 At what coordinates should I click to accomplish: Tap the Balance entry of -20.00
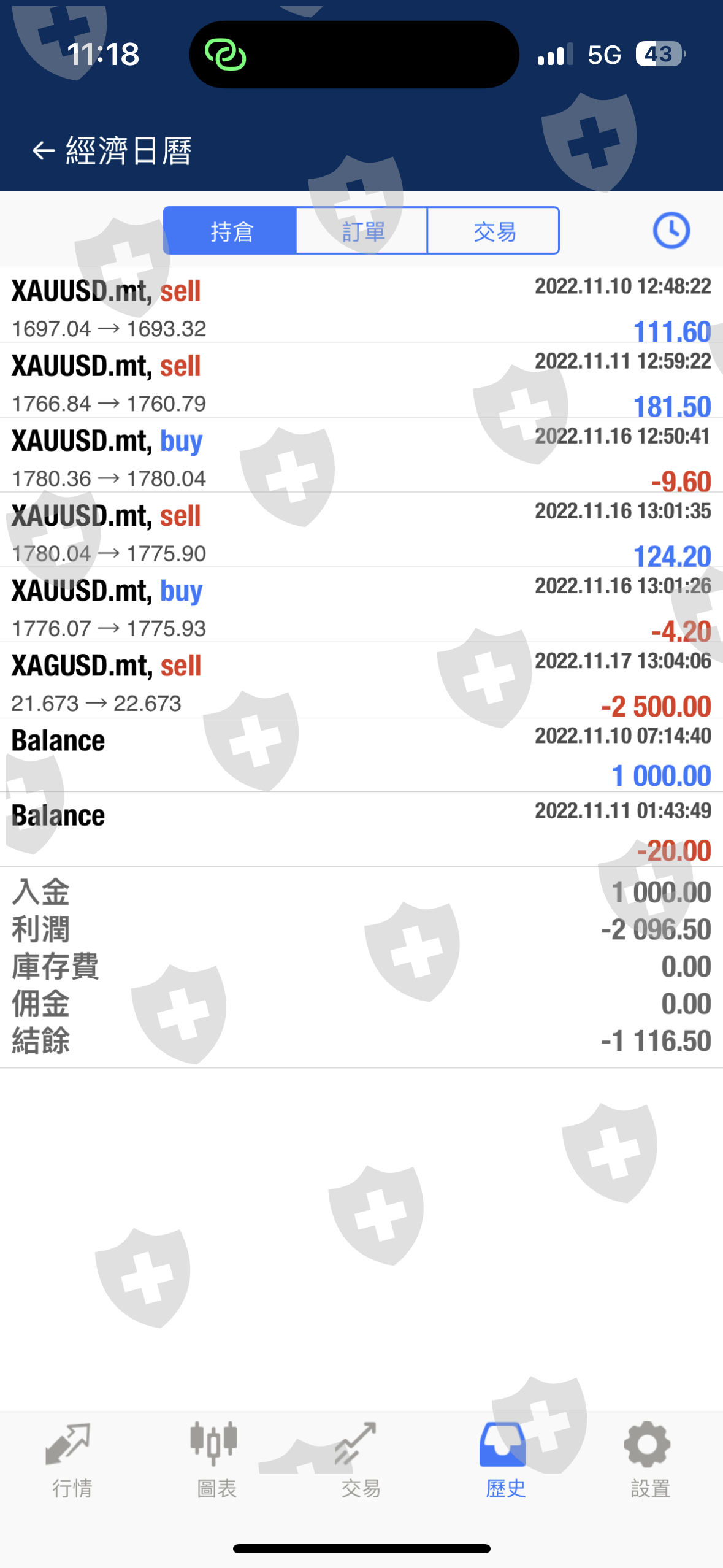click(361, 829)
